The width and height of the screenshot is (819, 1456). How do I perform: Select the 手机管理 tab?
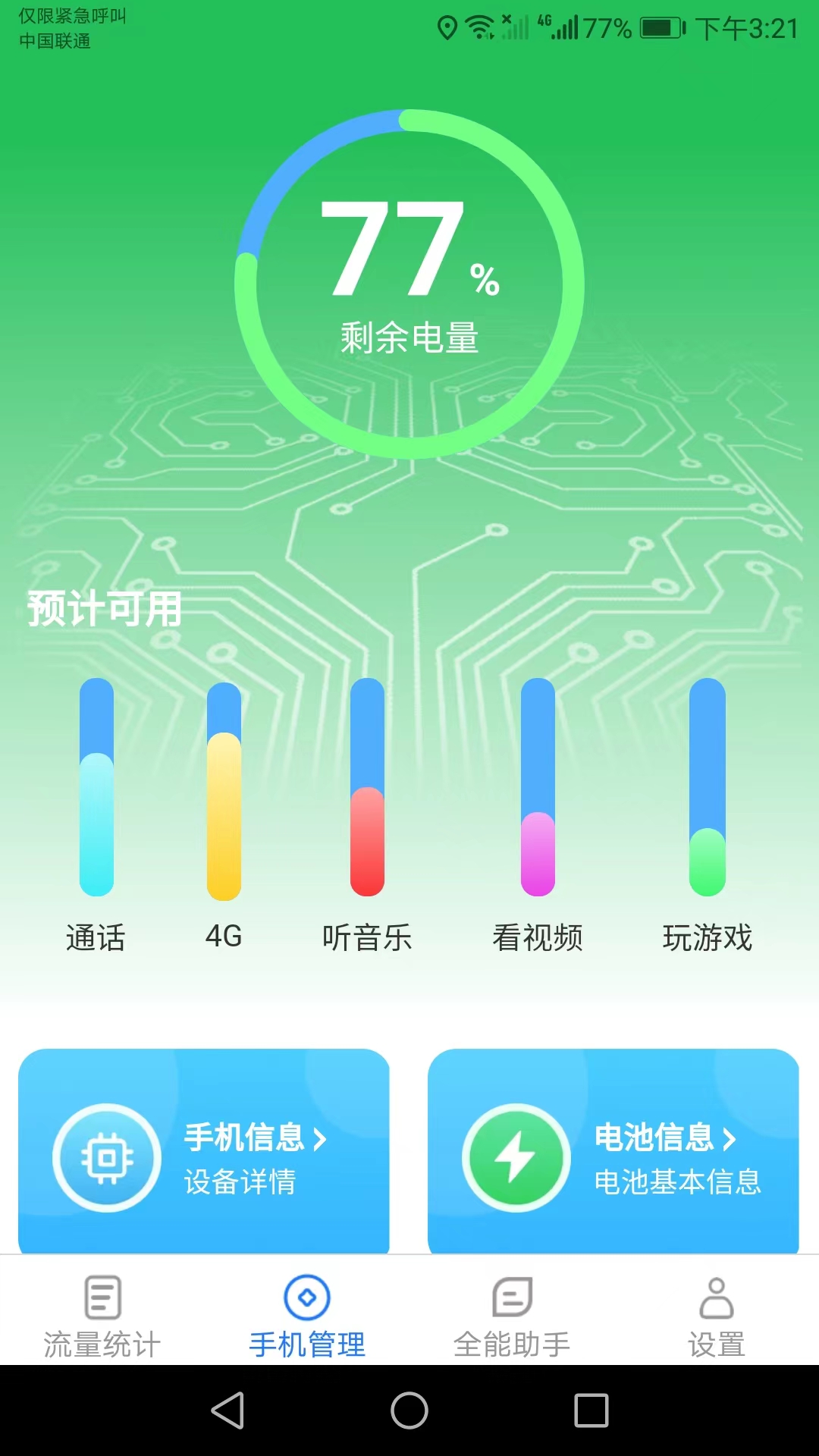pos(307,1316)
